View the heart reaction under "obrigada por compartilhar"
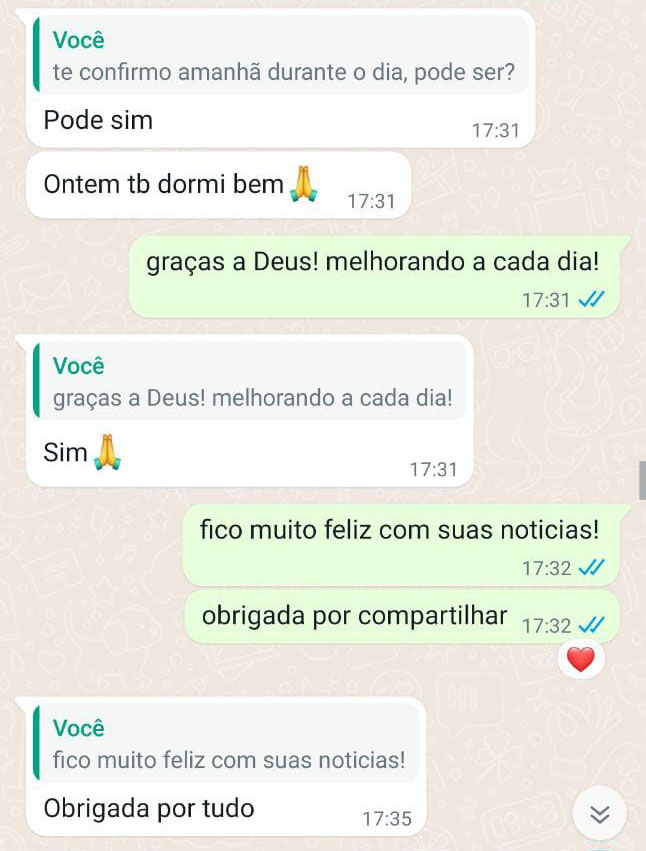This screenshot has height=851, width=646. 580,659
